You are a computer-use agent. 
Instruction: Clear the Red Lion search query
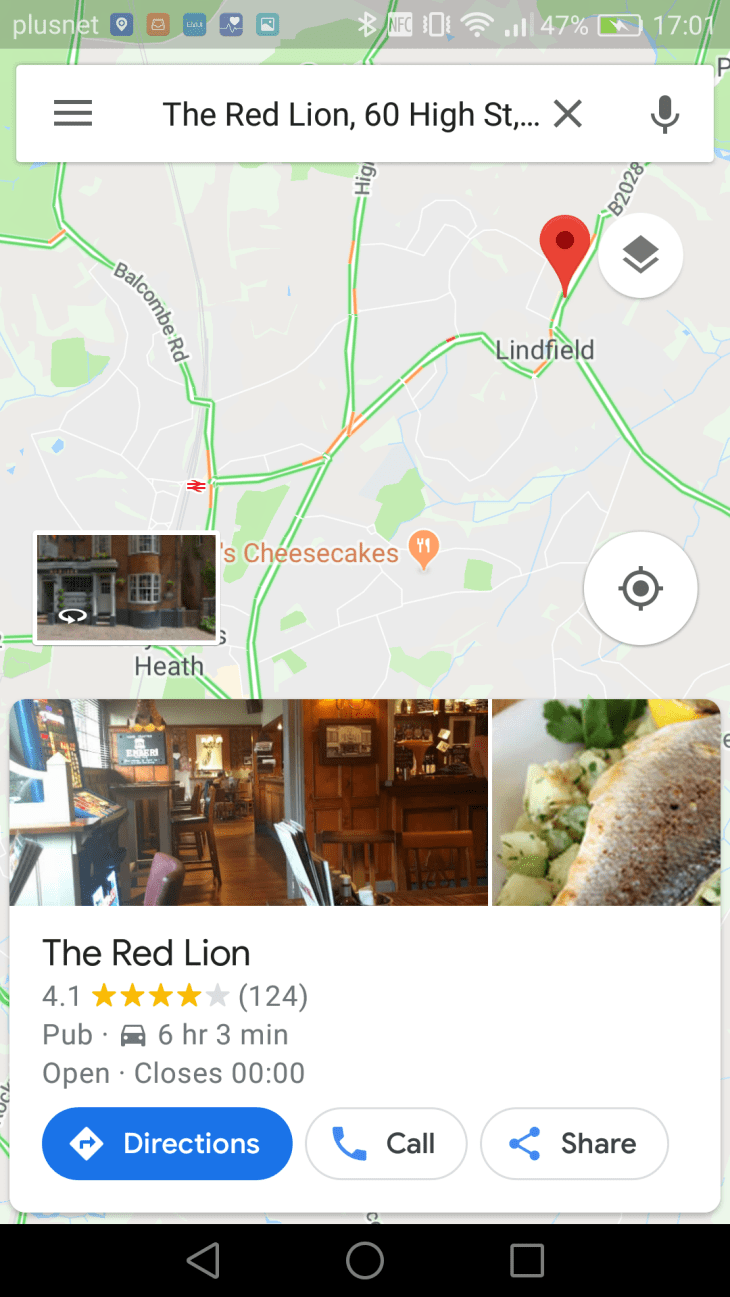[568, 114]
